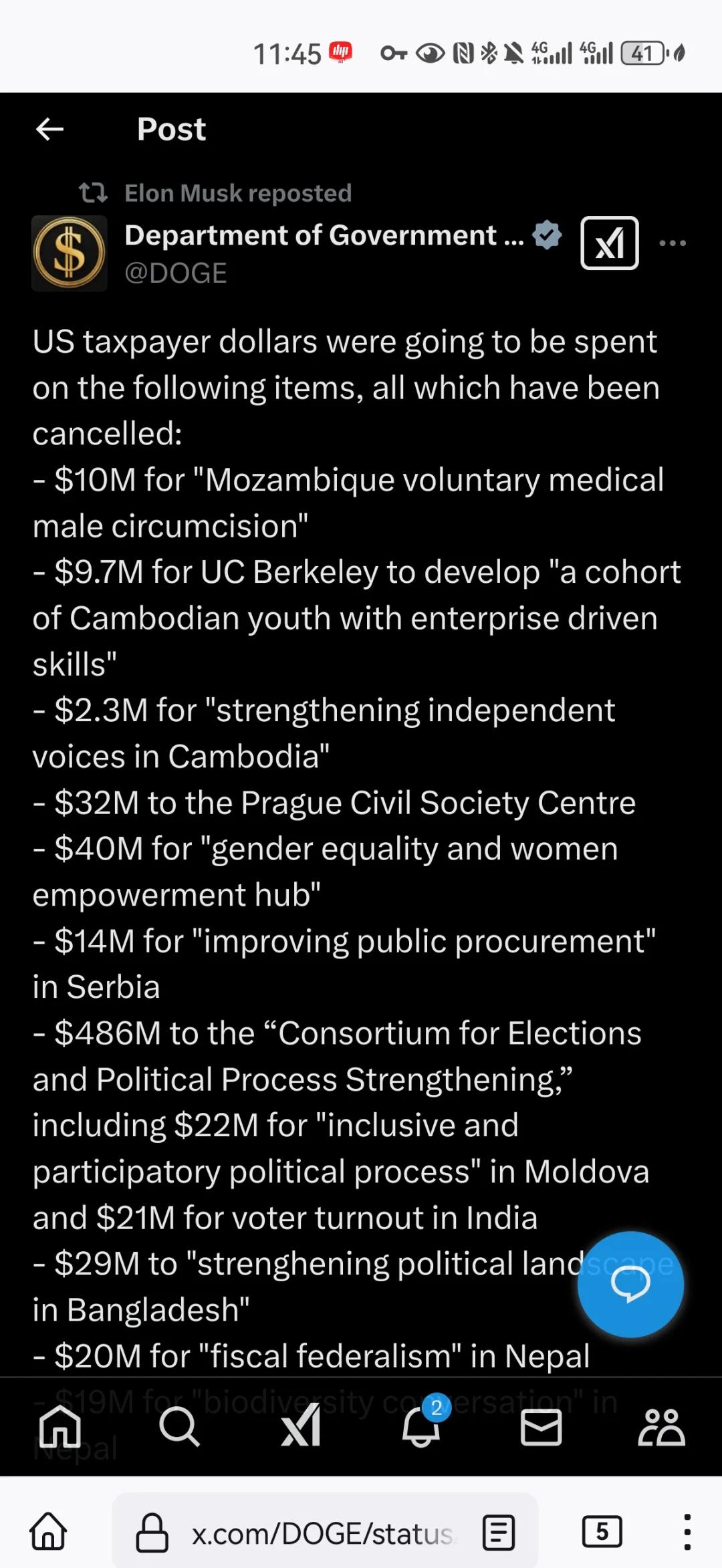Tap the browser home button

pos(48,1531)
